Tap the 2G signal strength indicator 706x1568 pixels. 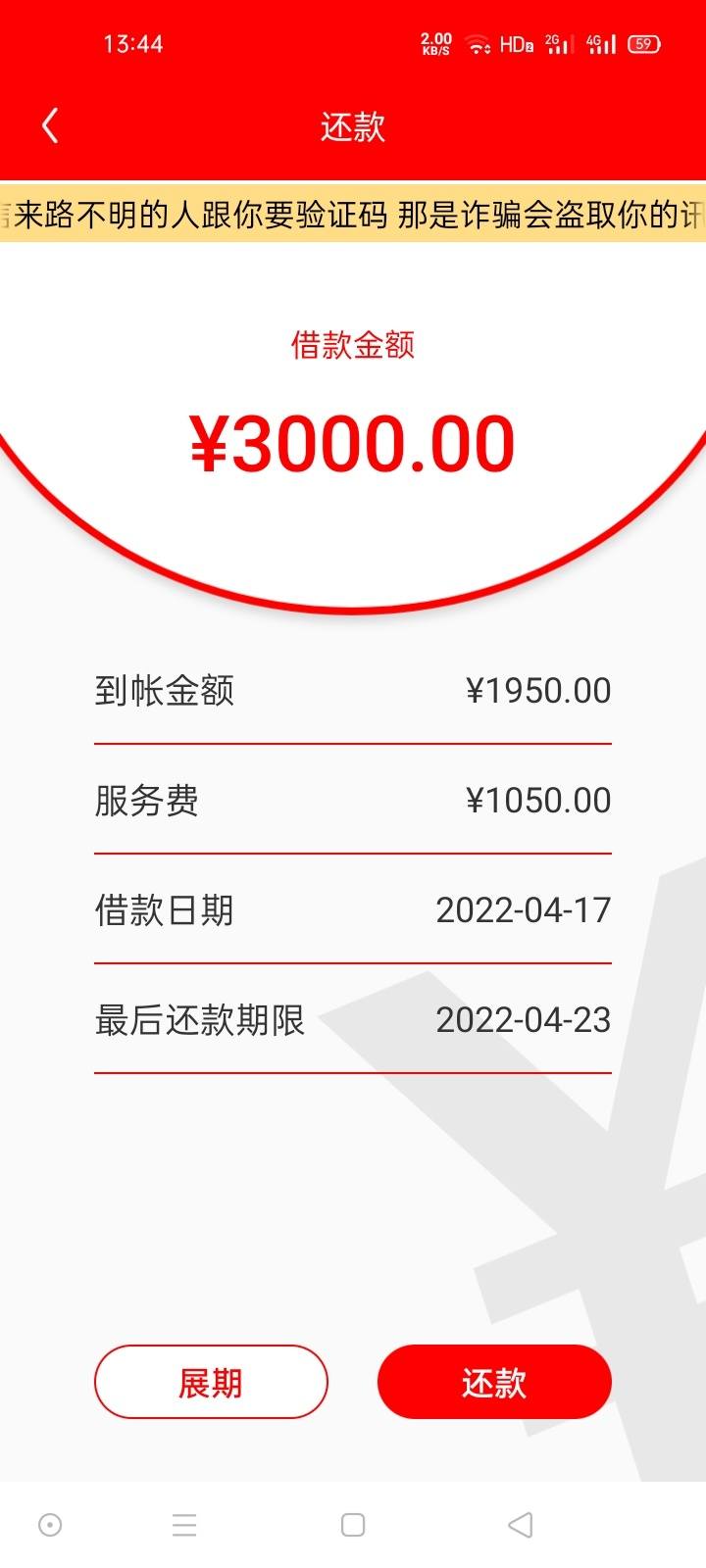pyautogui.click(x=556, y=43)
